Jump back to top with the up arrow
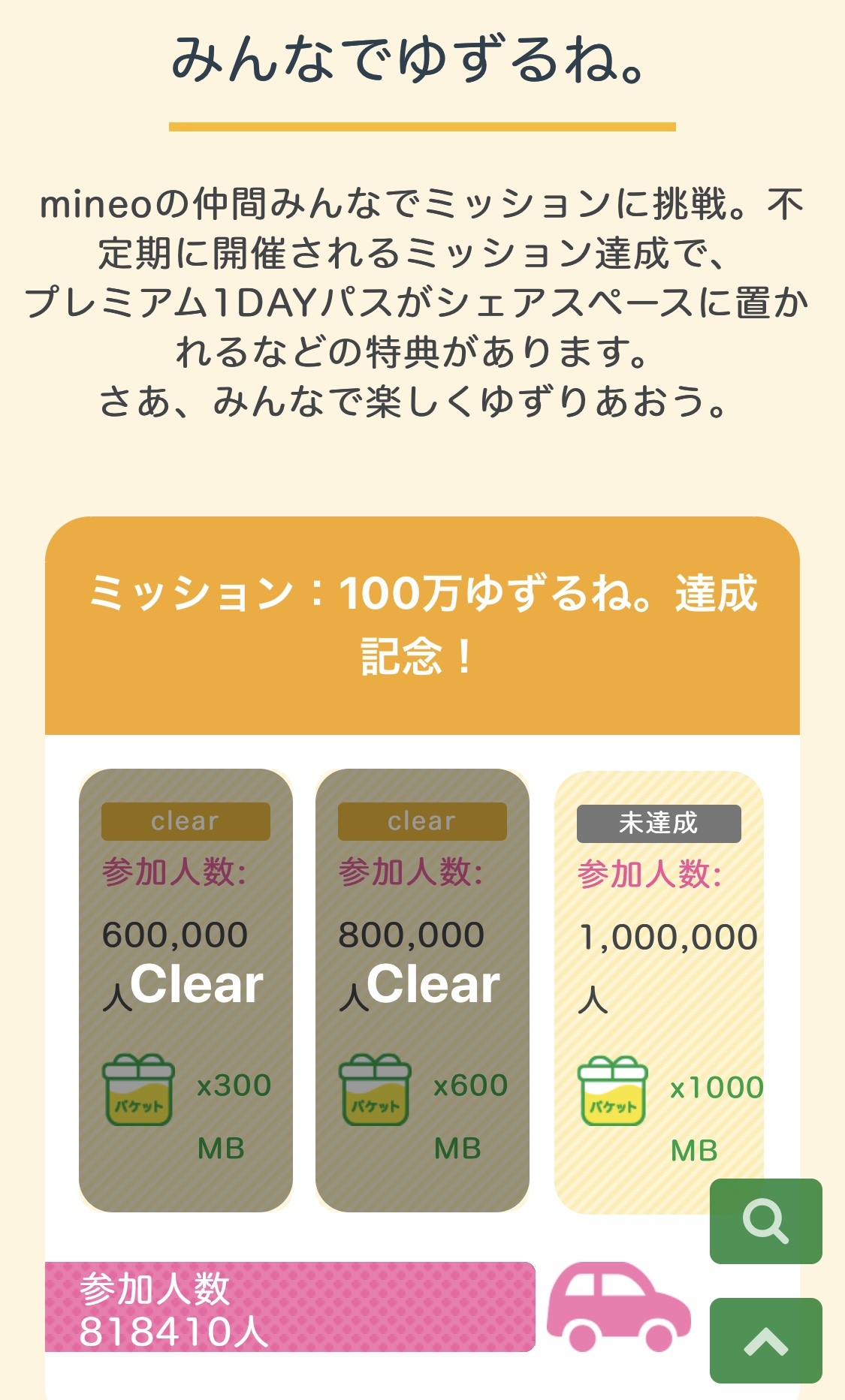Image resolution: width=845 pixels, height=1400 pixels. [x=765, y=1341]
